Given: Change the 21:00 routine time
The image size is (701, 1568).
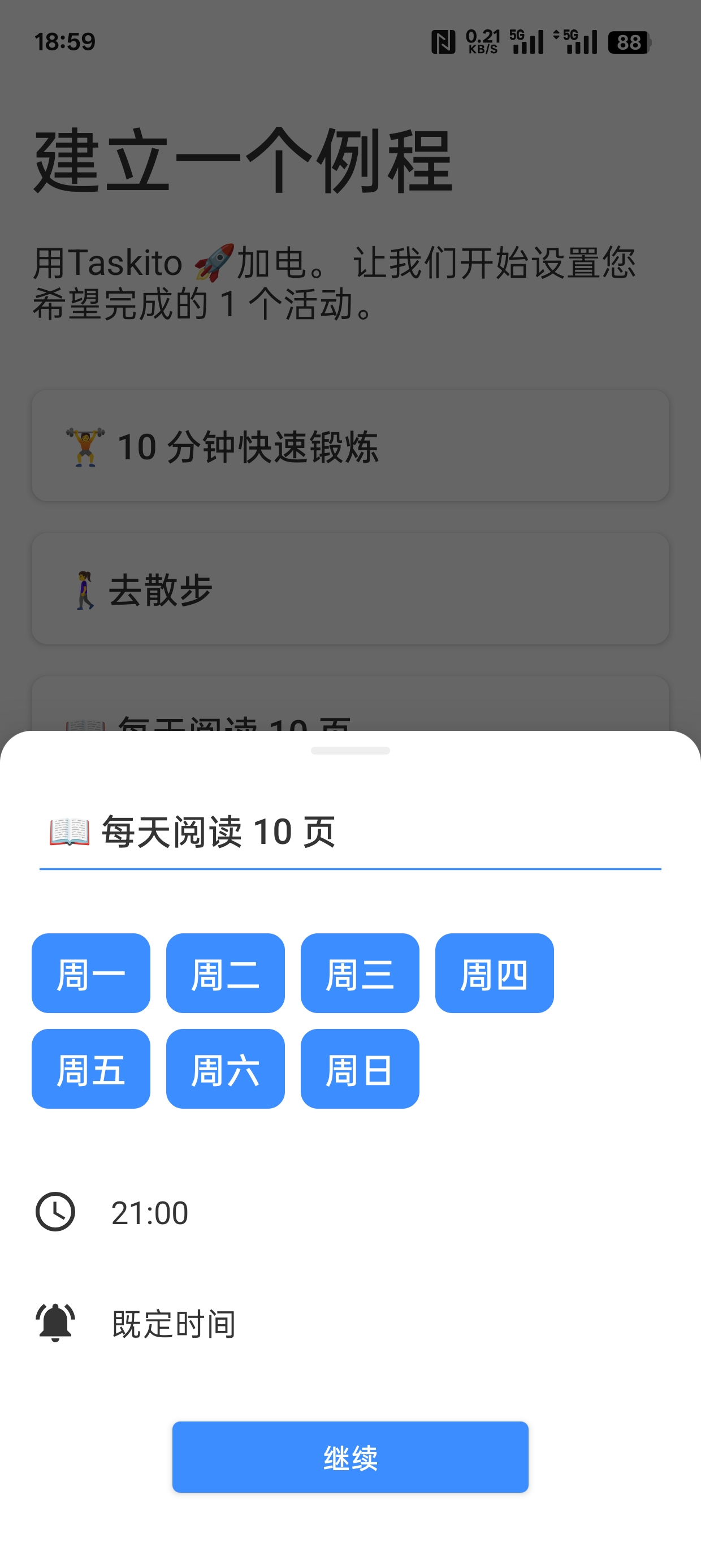Looking at the screenshot, I should click(150, 1213).
